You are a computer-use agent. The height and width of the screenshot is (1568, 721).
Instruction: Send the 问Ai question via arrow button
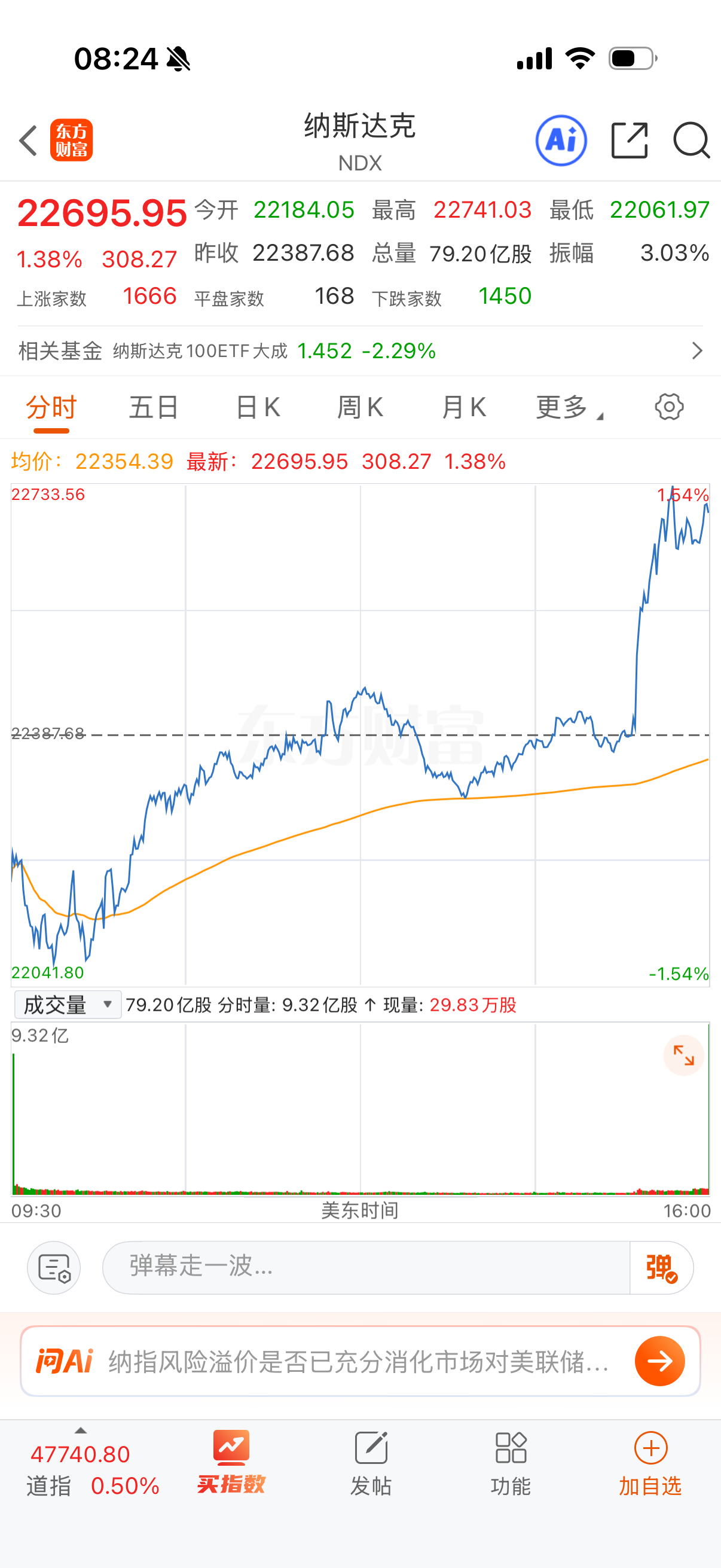tap(659, 1362)
